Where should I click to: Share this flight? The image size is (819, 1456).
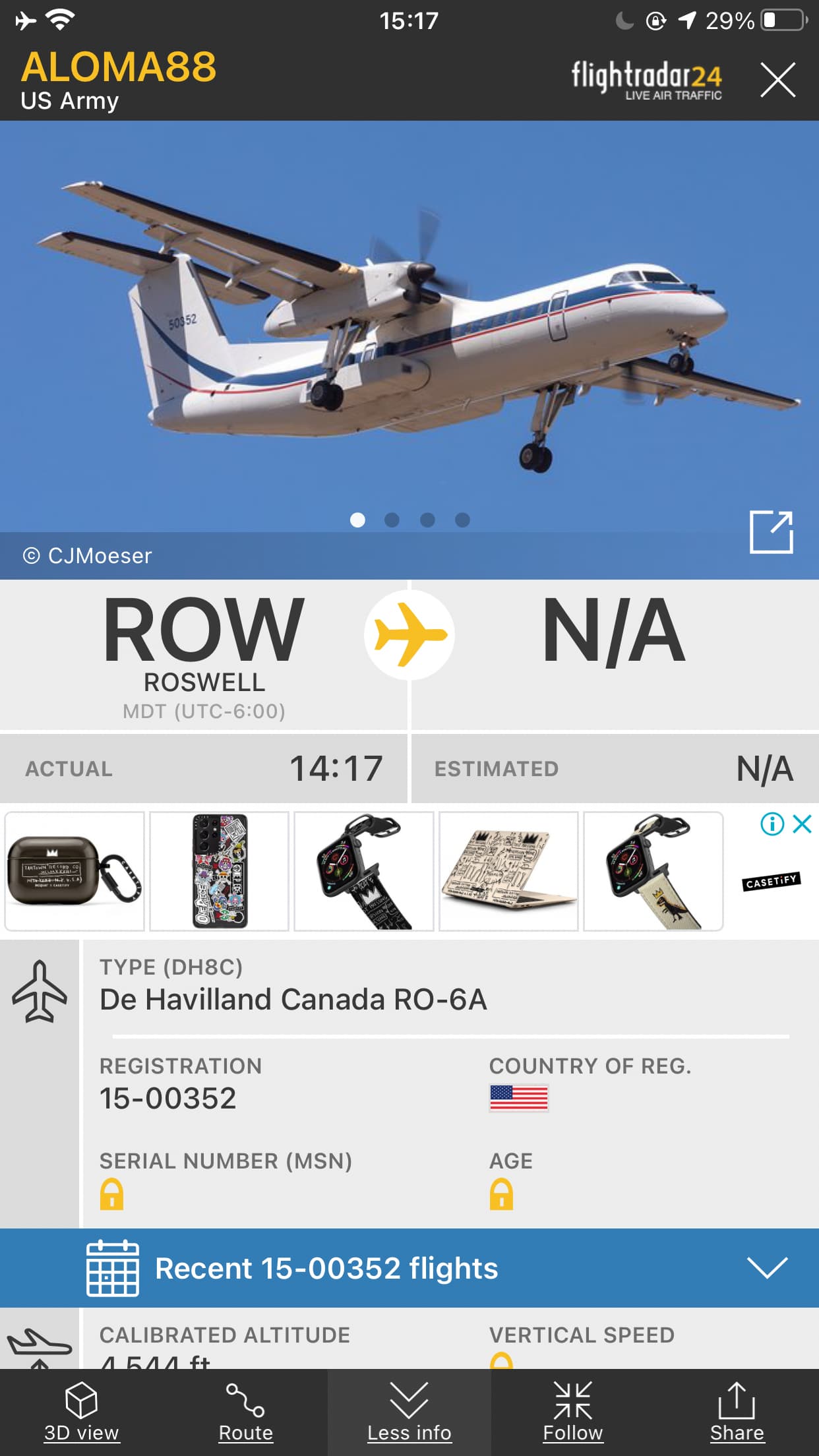point(736,1412)
